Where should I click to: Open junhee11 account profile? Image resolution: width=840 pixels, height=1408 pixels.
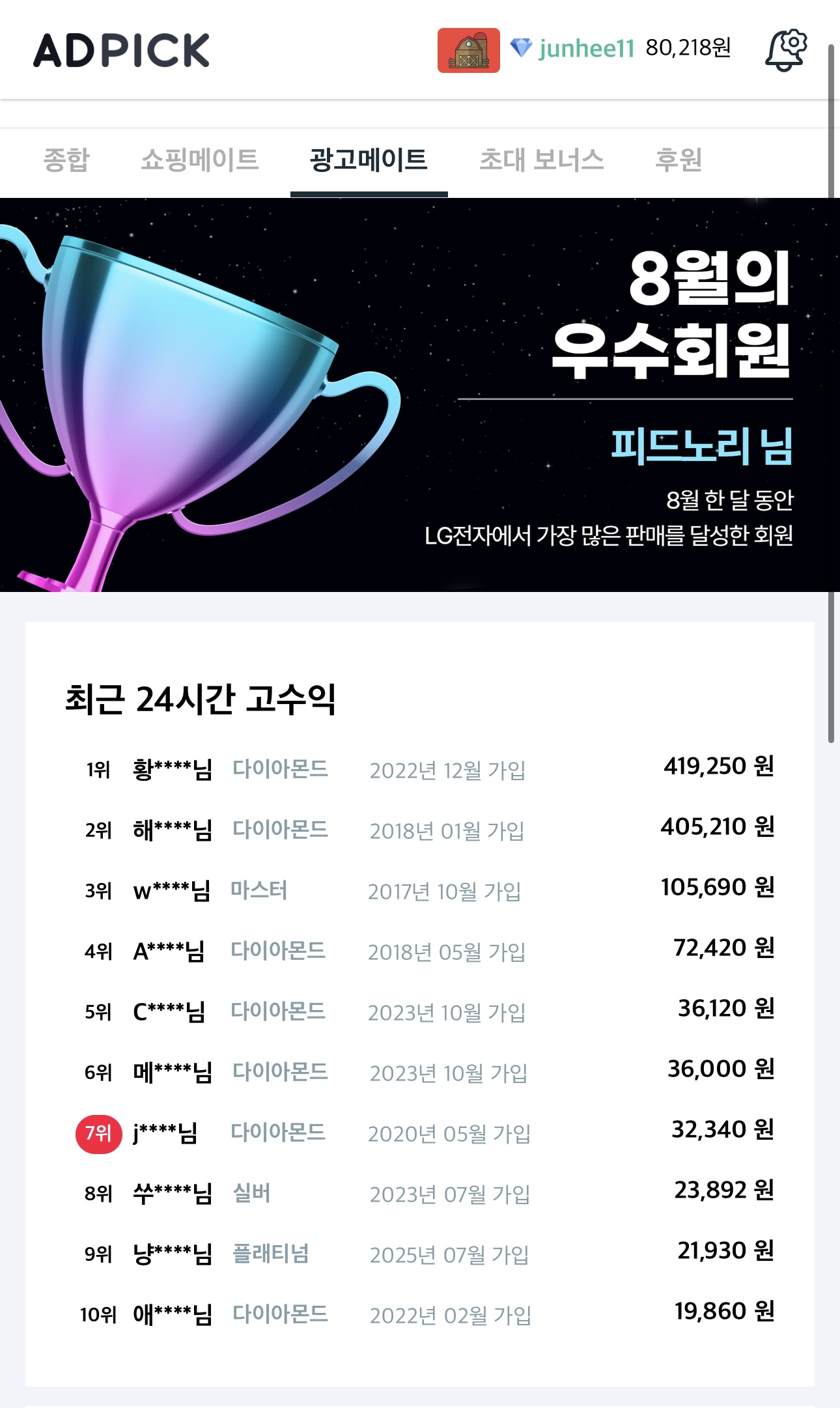[x=586, y=48]
